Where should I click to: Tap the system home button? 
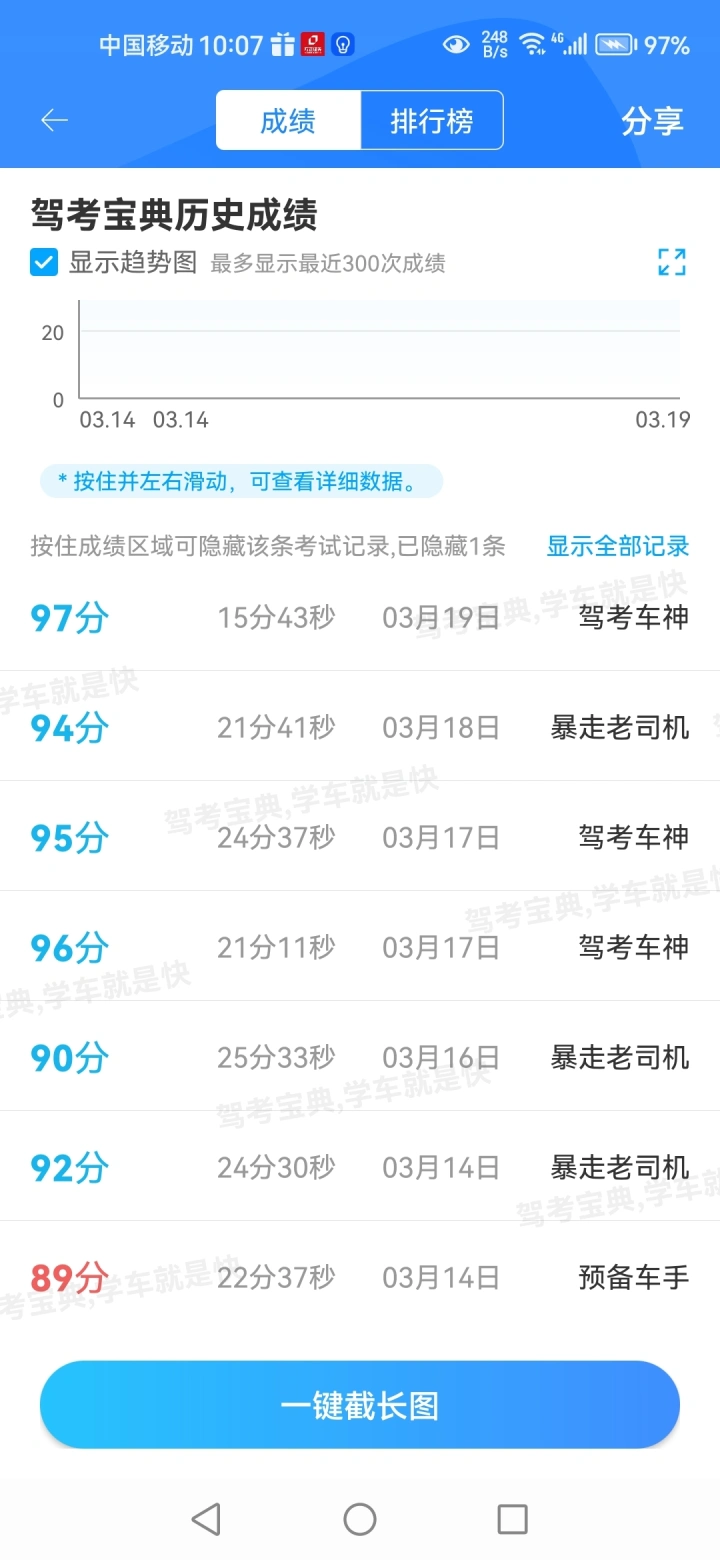pyautogui.click(x=360, y=1520)
